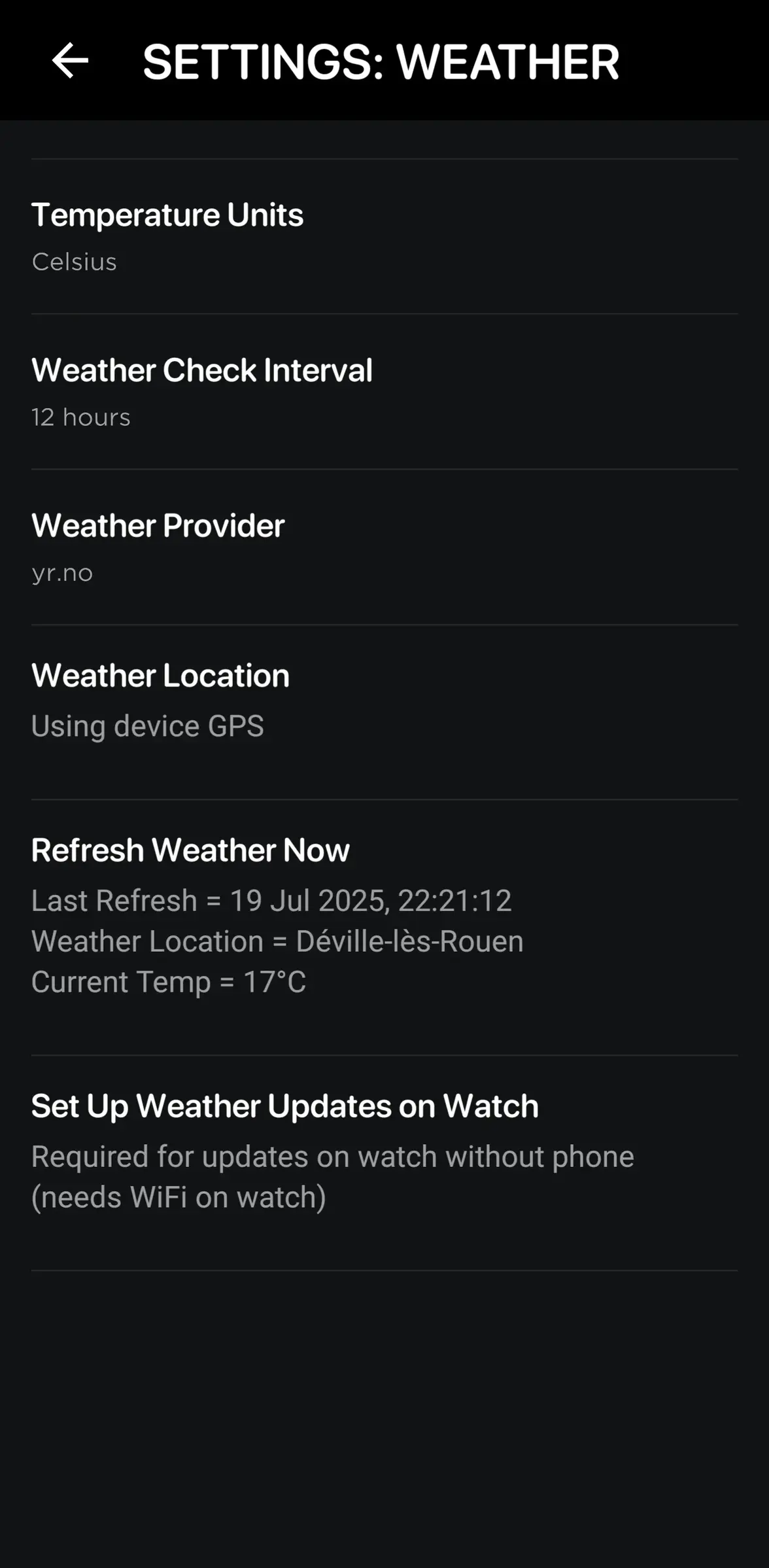Image resolution: width=769 pixels, height=1568 pixels.
Task: Select the yr.no provider value
Action: pos(62,573)
